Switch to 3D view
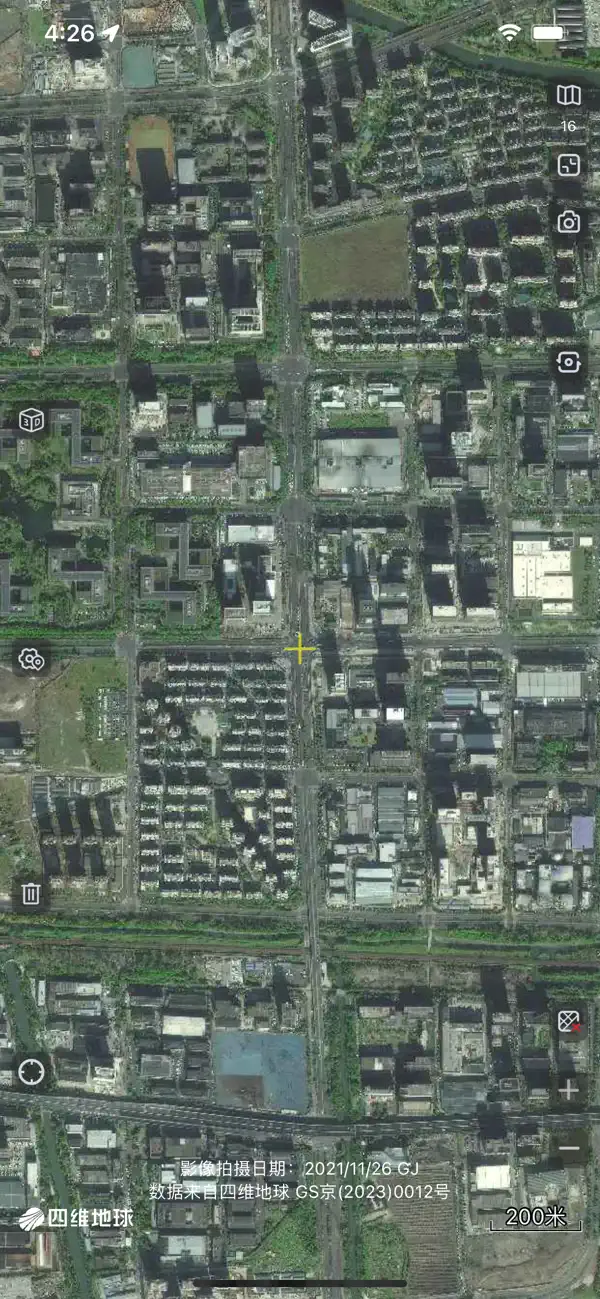 [x=32, y=420]
